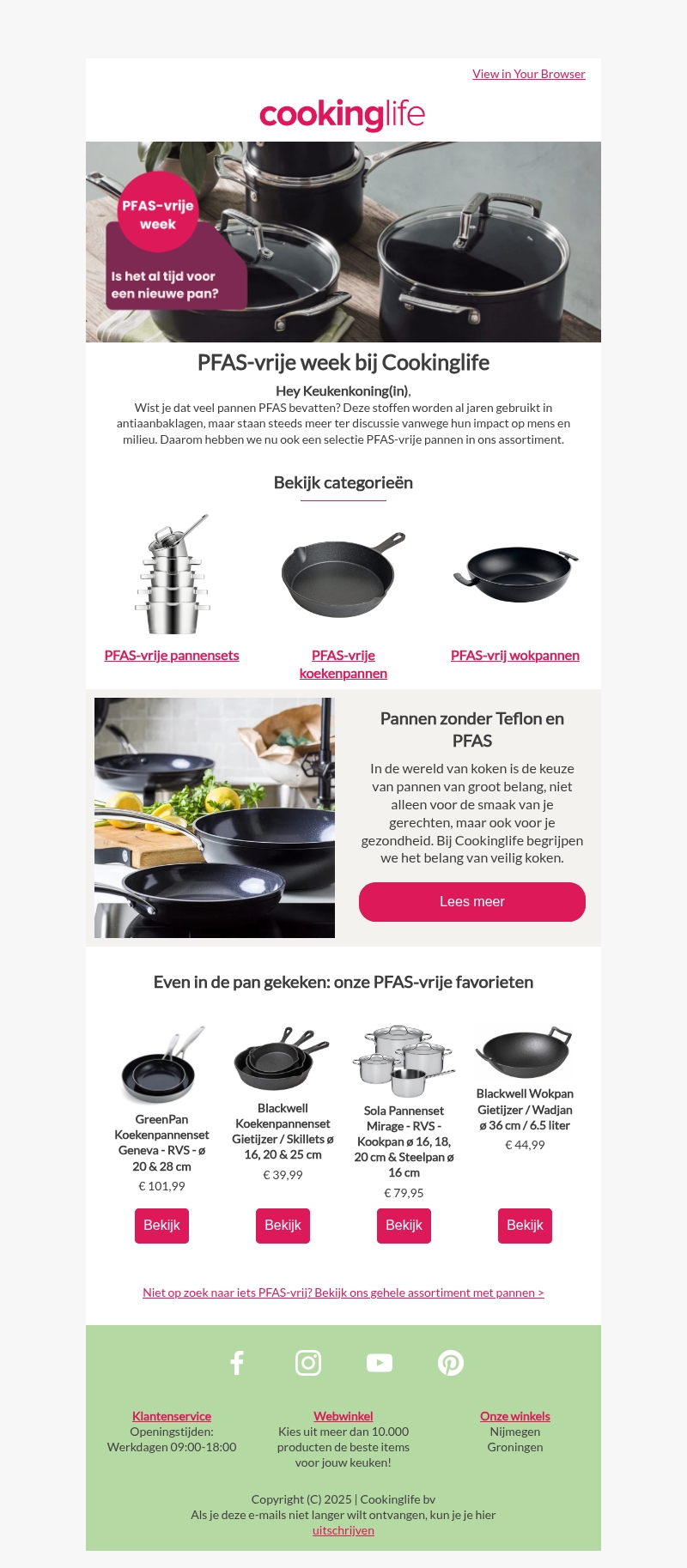687x1568 pixels.
Task: Open the View in Your Browser link
Action: tap(528, 75)
